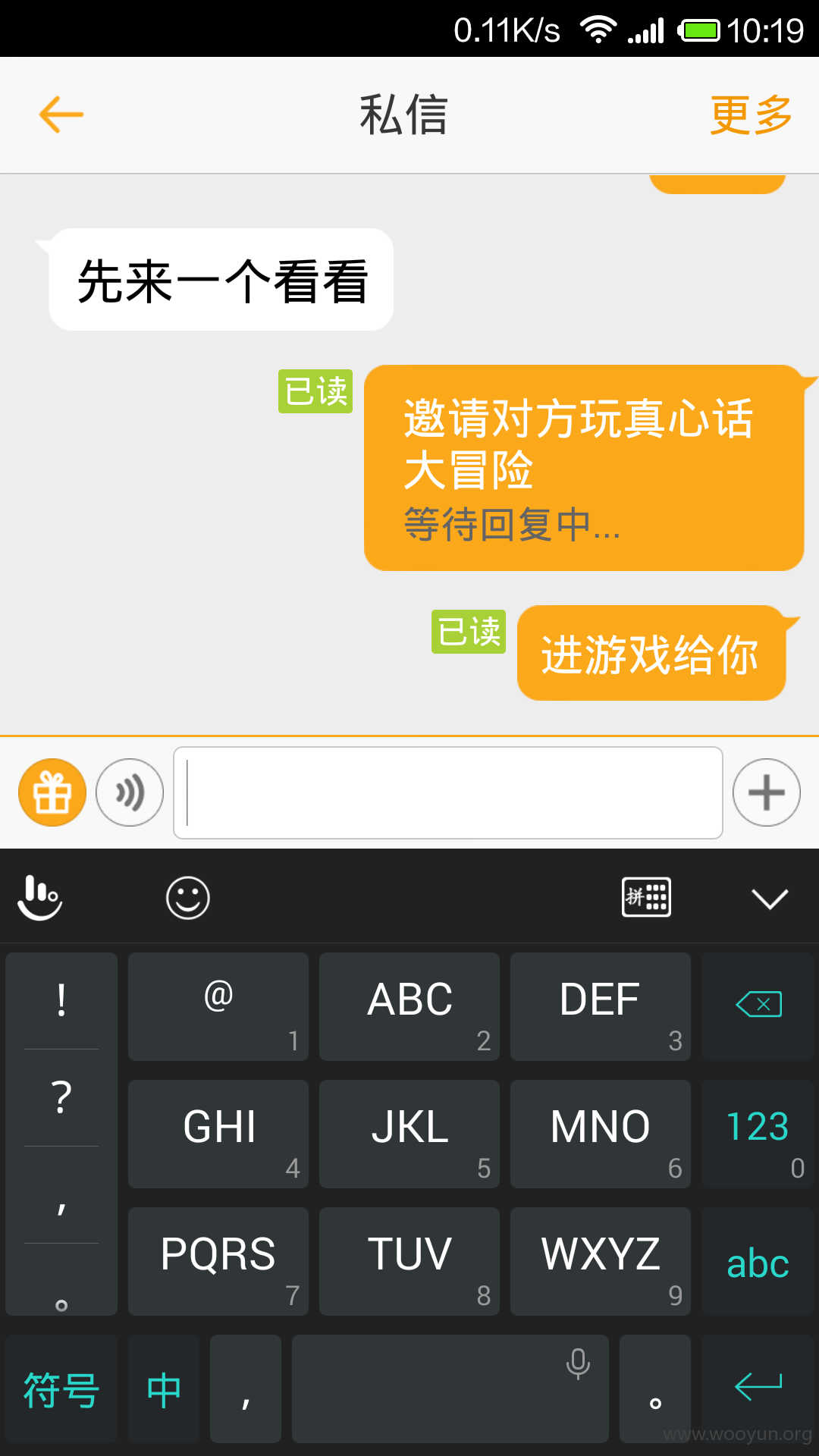Switch to voice message input
The width and height of the screenshot is (819, 1456).
click(x=130, y=792)
